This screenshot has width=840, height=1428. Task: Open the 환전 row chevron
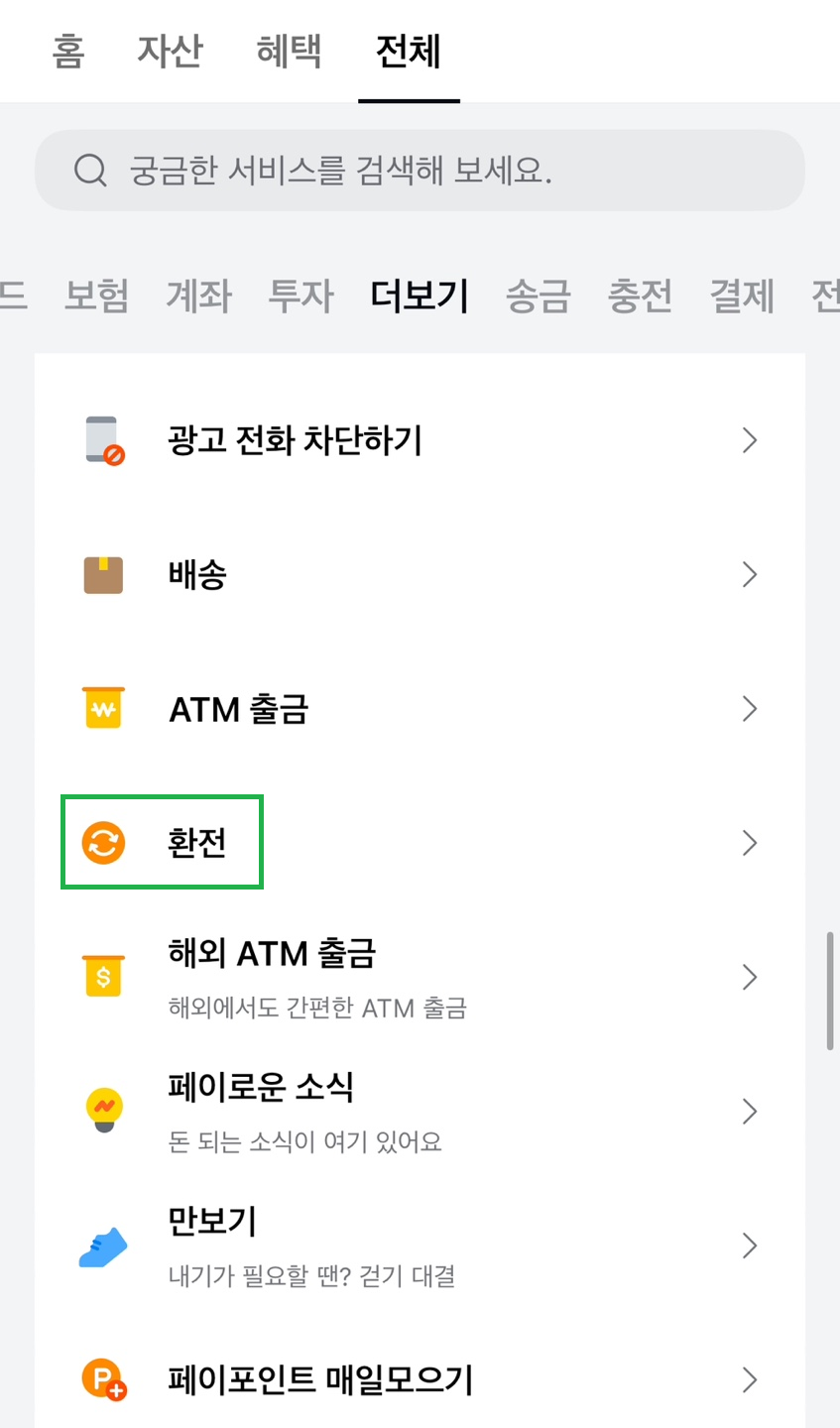coord(750,842)
